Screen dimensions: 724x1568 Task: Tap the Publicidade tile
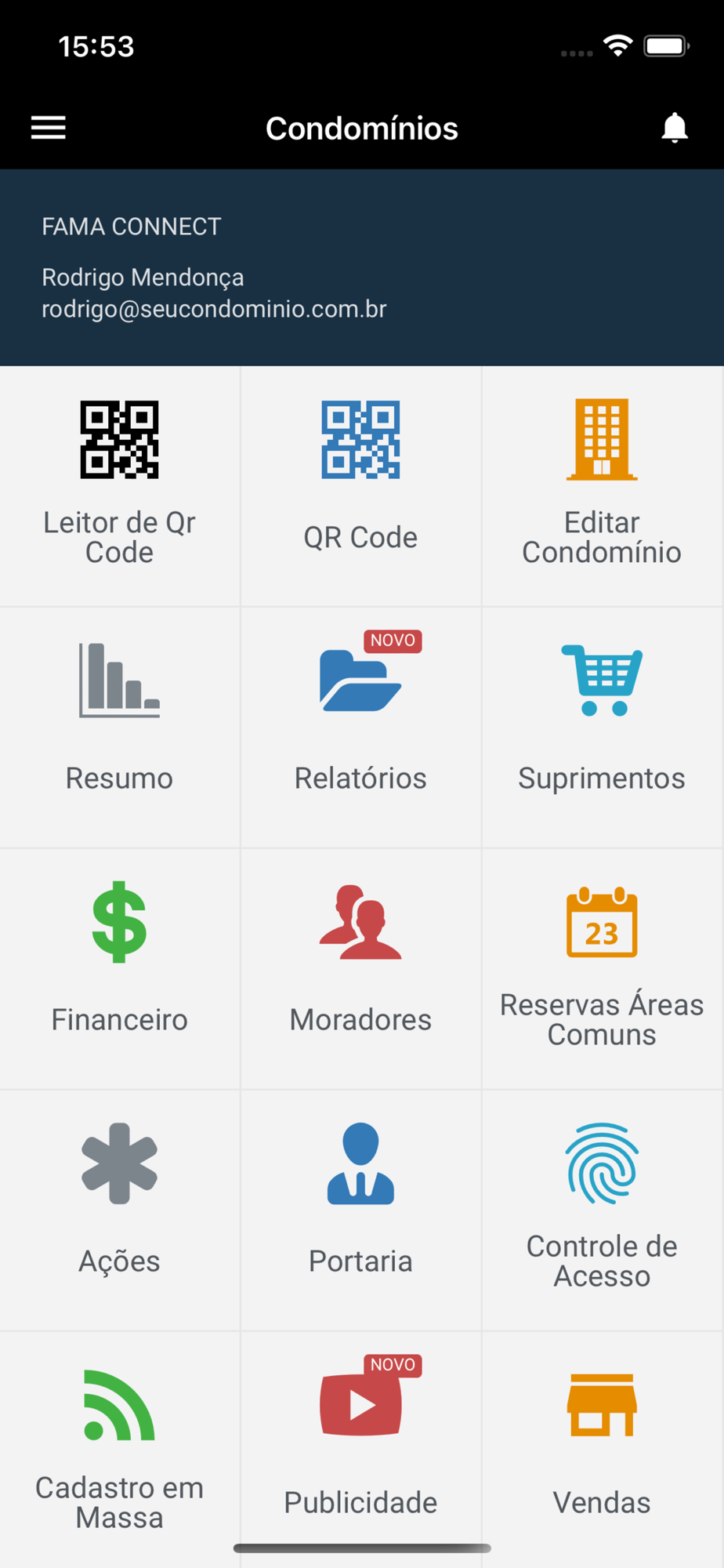360,1450
